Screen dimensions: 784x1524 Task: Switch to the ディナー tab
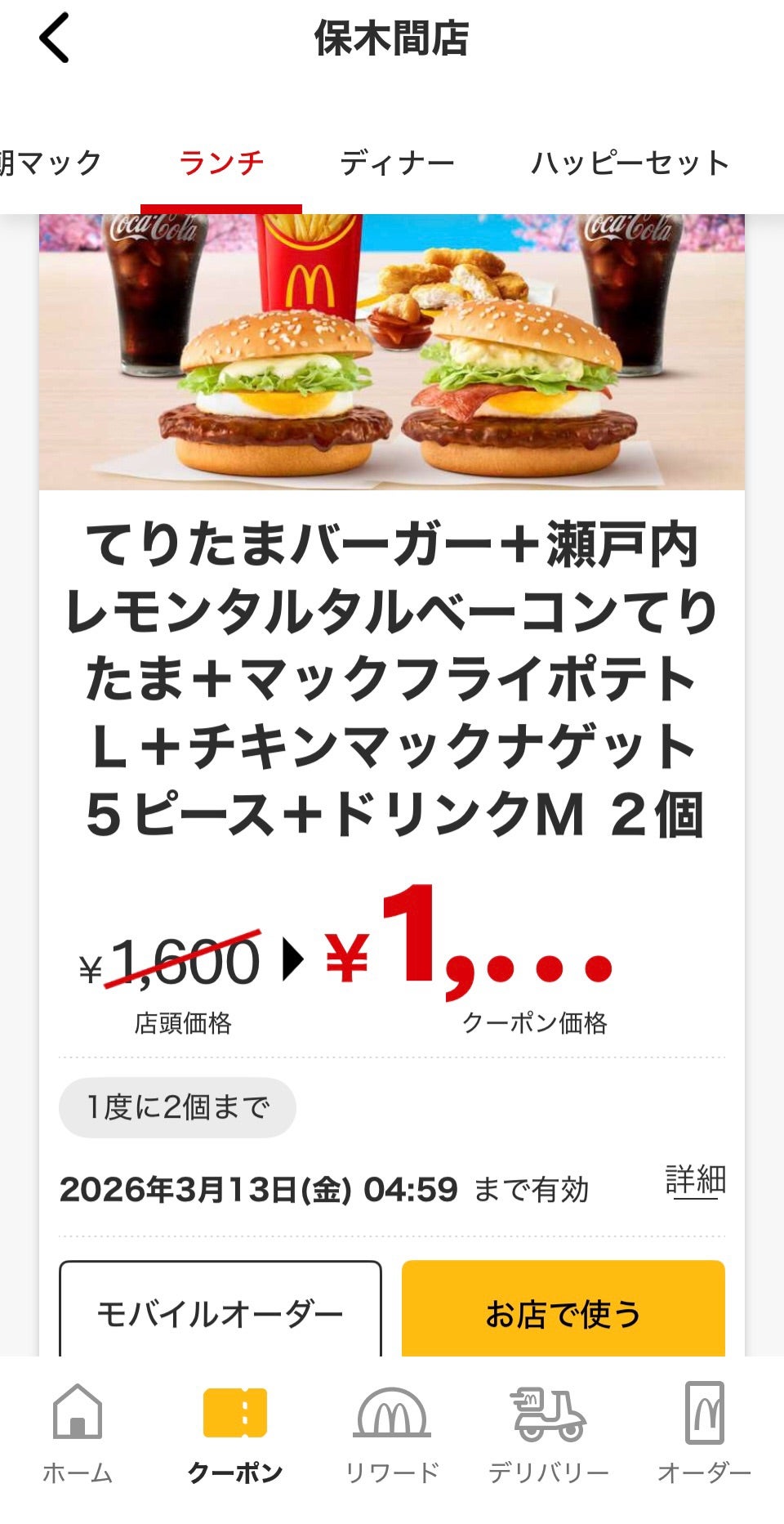coord(397,163)
